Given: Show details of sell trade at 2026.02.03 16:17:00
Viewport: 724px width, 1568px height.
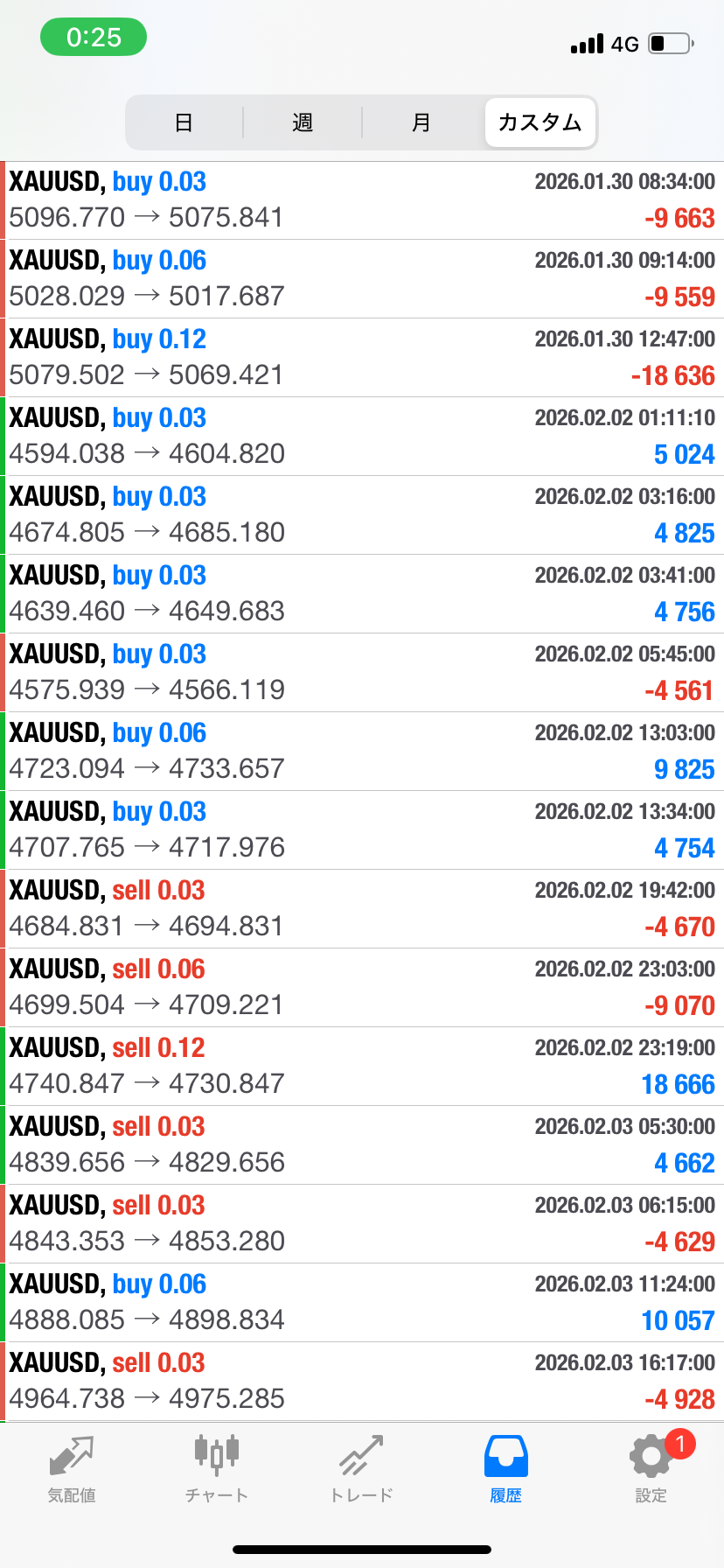Looking at the screenshot, I should (362, 1381).
